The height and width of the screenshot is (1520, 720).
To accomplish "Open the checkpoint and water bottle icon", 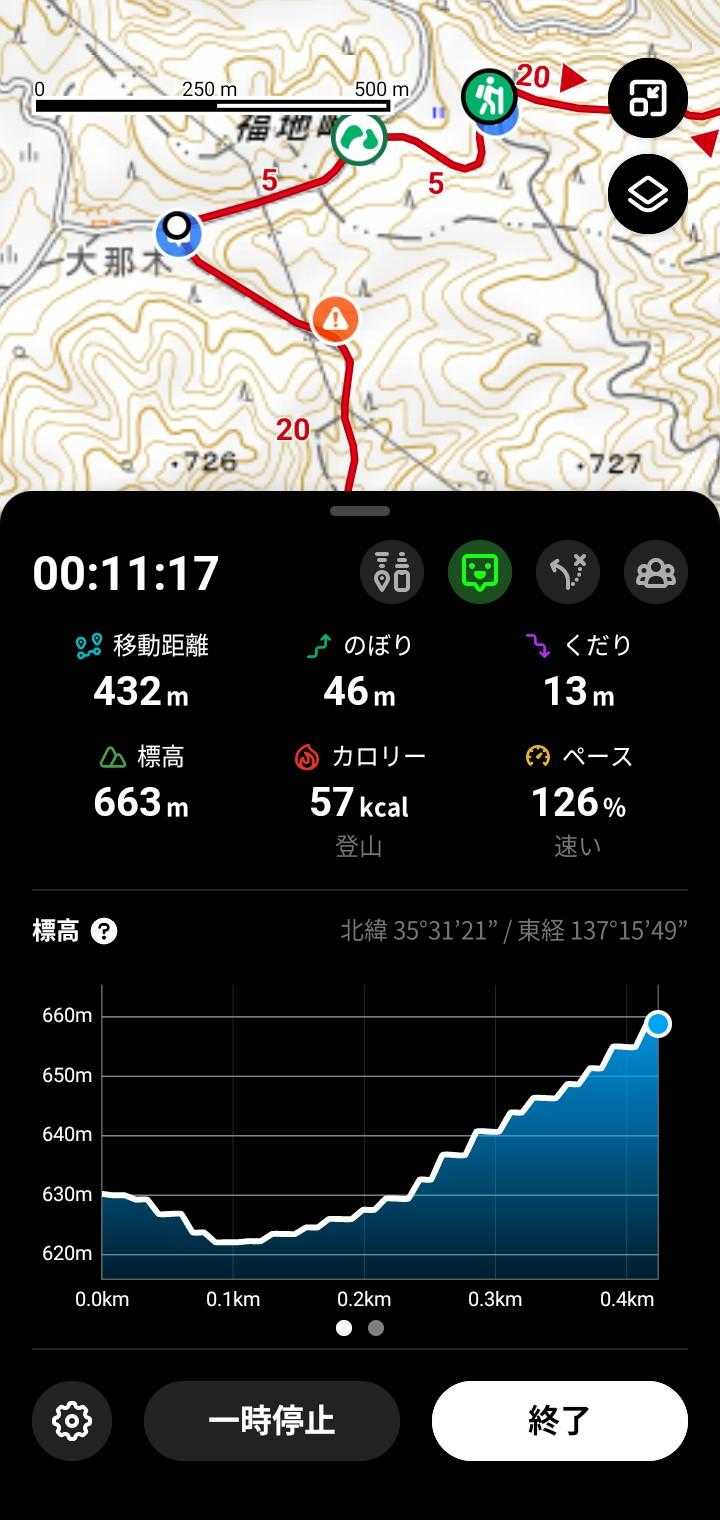I will point(392,573).
